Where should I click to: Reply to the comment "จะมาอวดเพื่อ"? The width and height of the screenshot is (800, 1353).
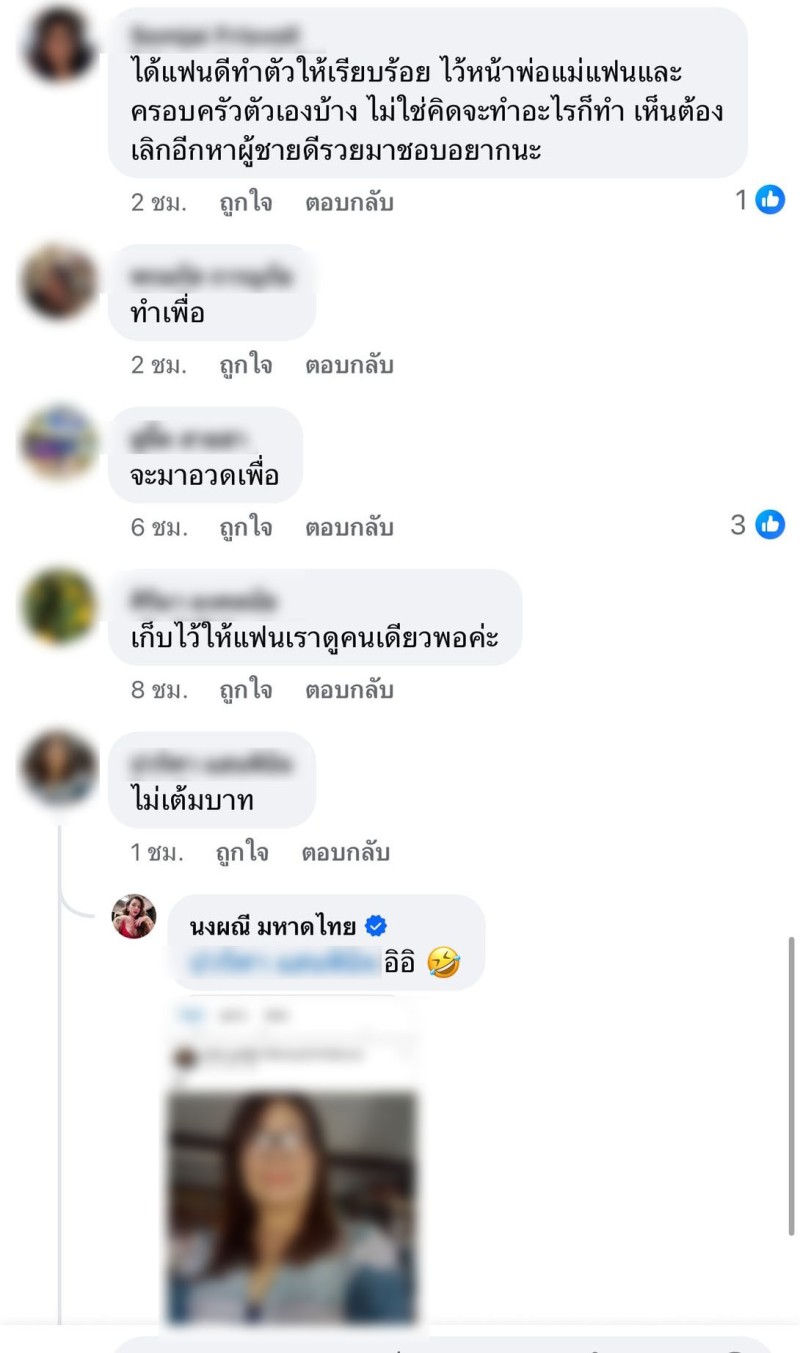349,527
